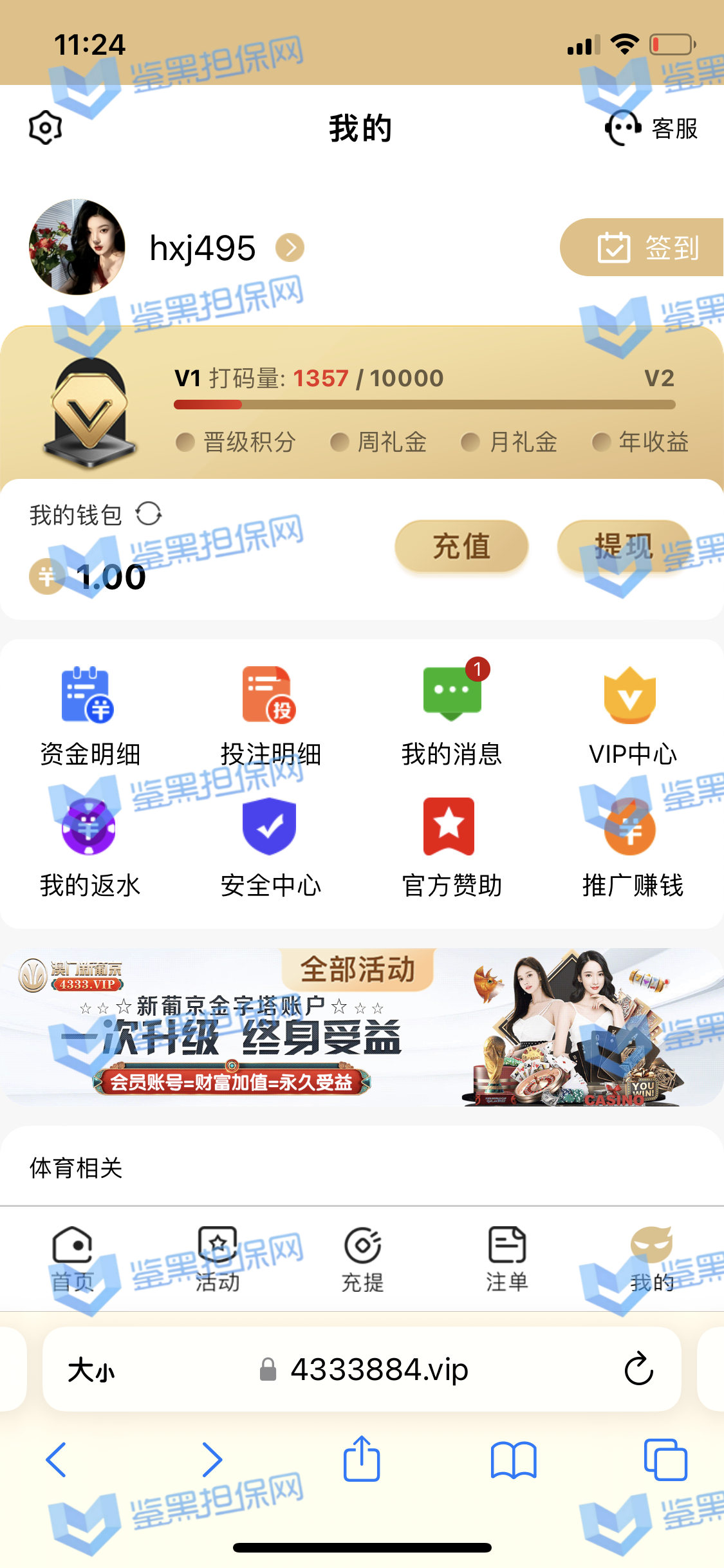Go to VIP中心
Image resolution: width=724 pixels, height=1568 pixels.
click(632, 716)
